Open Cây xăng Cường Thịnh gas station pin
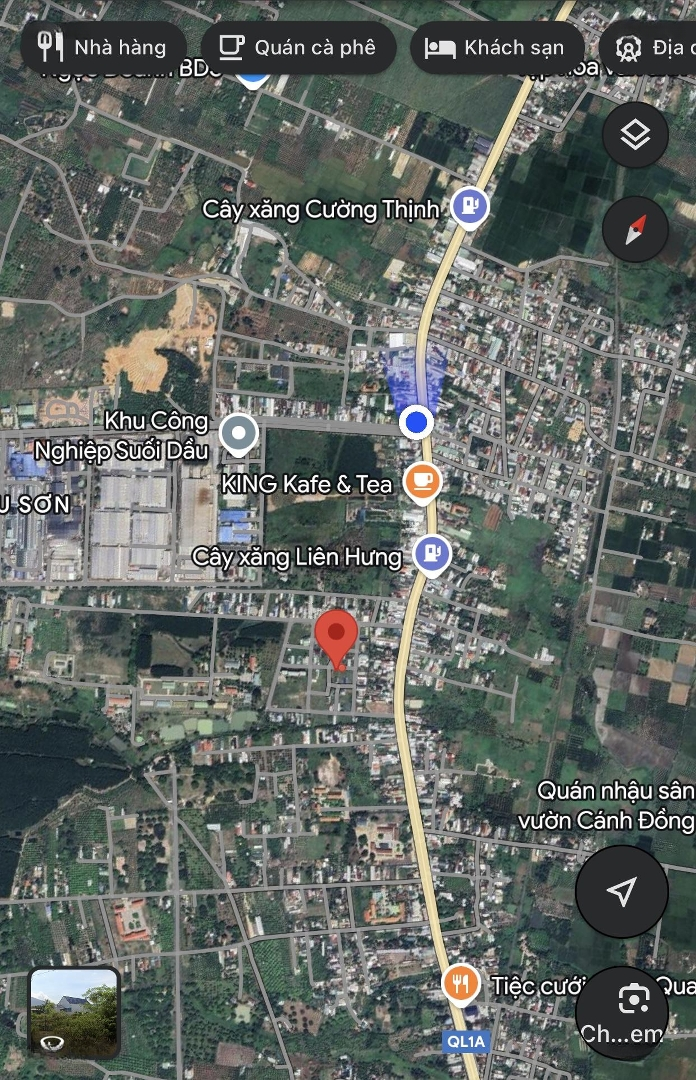The height and width of the screenshot is (1080, 696). click(x=469, y=207)
